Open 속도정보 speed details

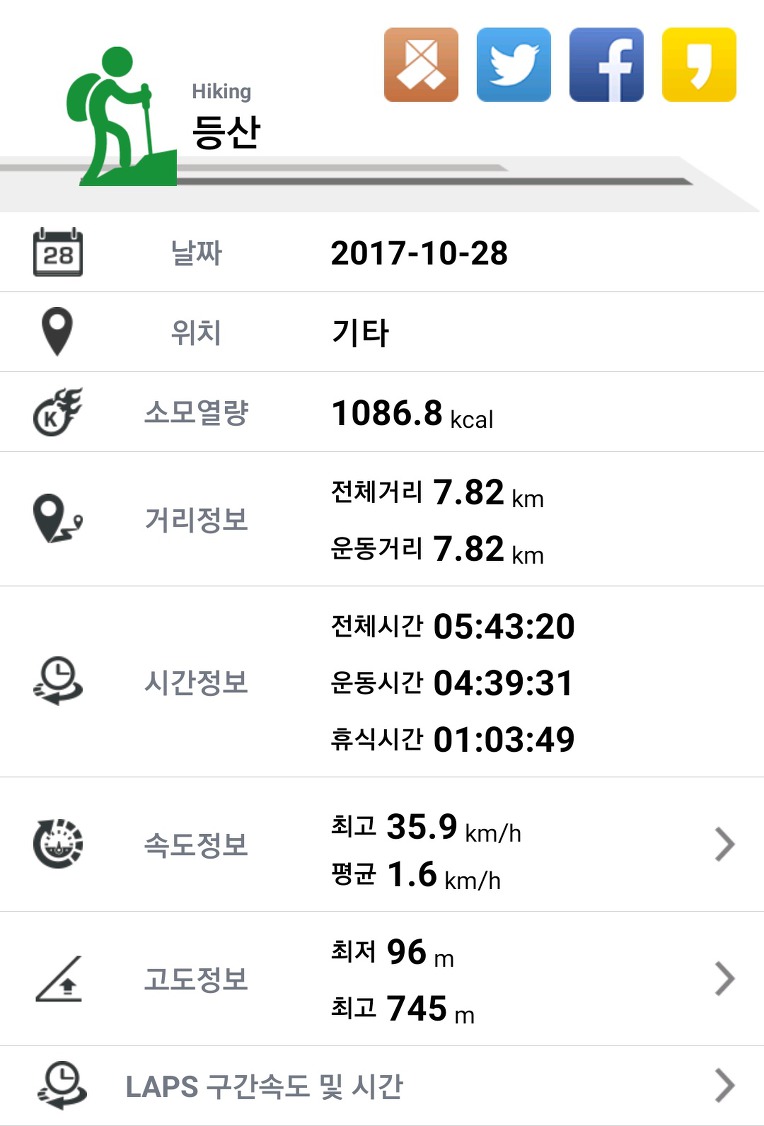(x=382, y=844)
